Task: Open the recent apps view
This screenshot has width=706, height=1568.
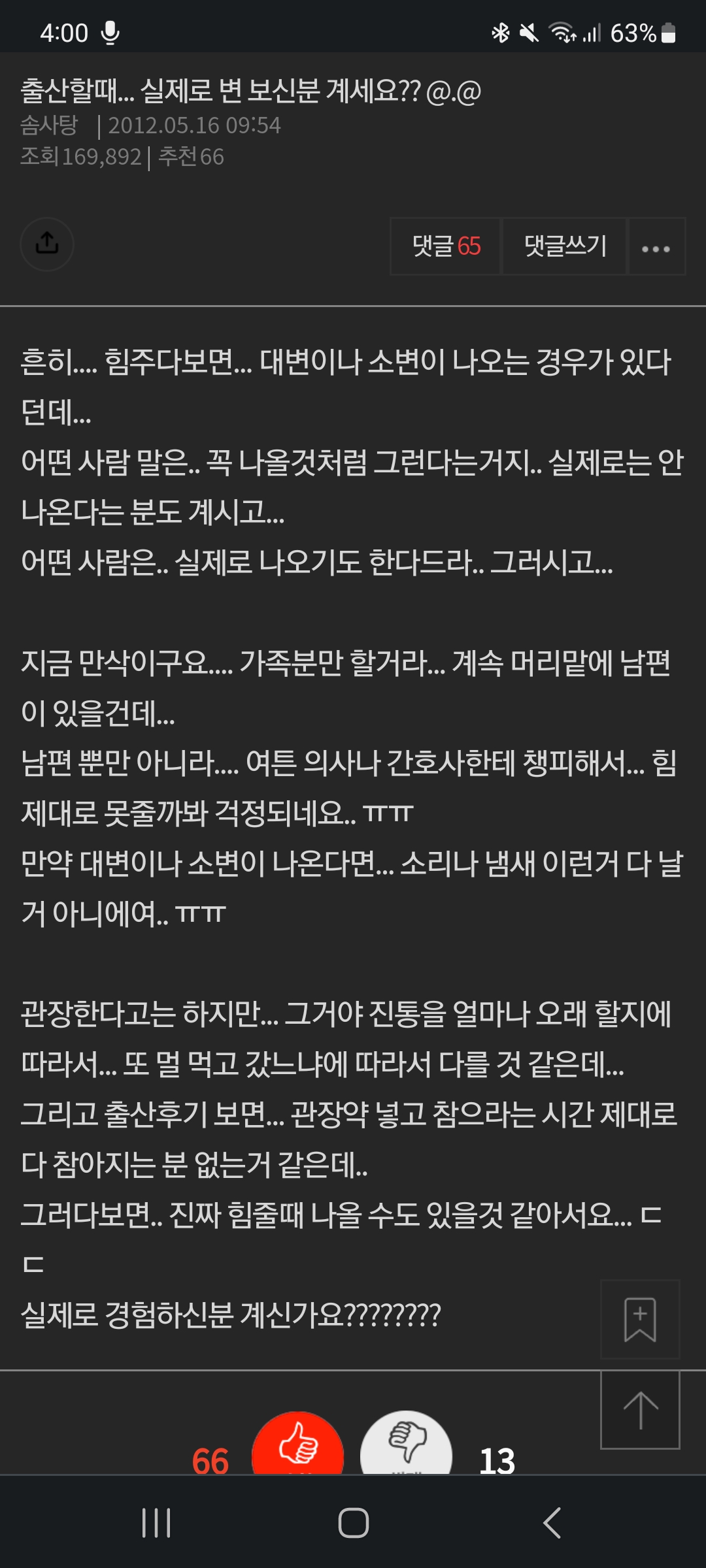Action: coord(156,1523)
